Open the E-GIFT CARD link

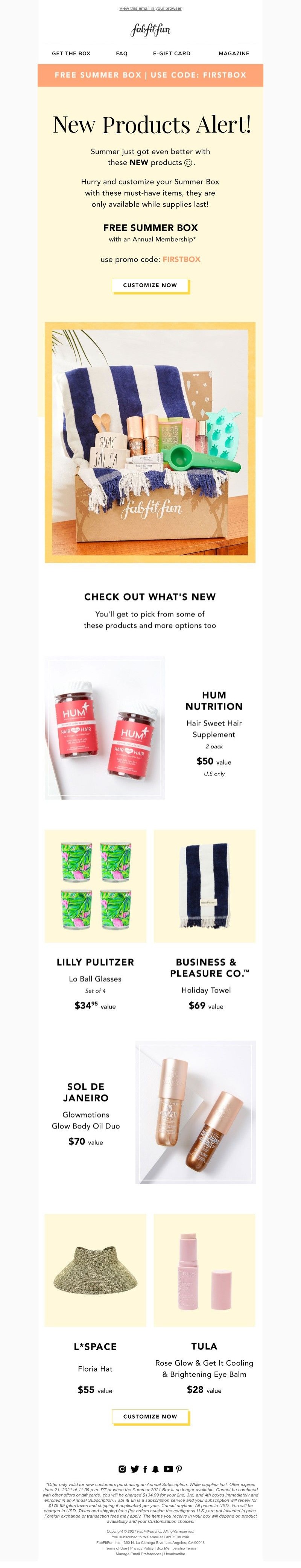[x=172, y=53]
